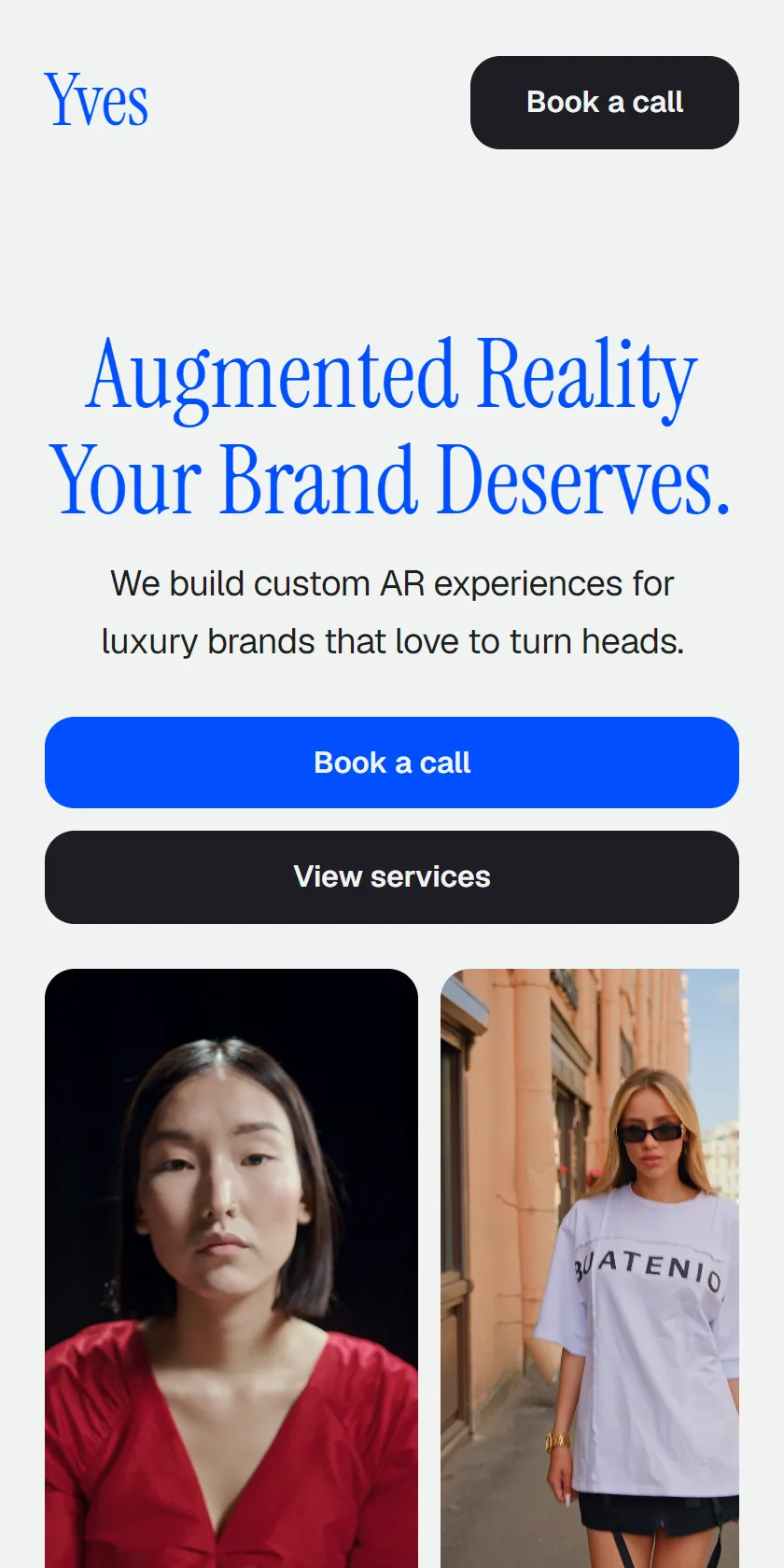
Task: Go to the Yves home logo link
Action: click(96, 101)
